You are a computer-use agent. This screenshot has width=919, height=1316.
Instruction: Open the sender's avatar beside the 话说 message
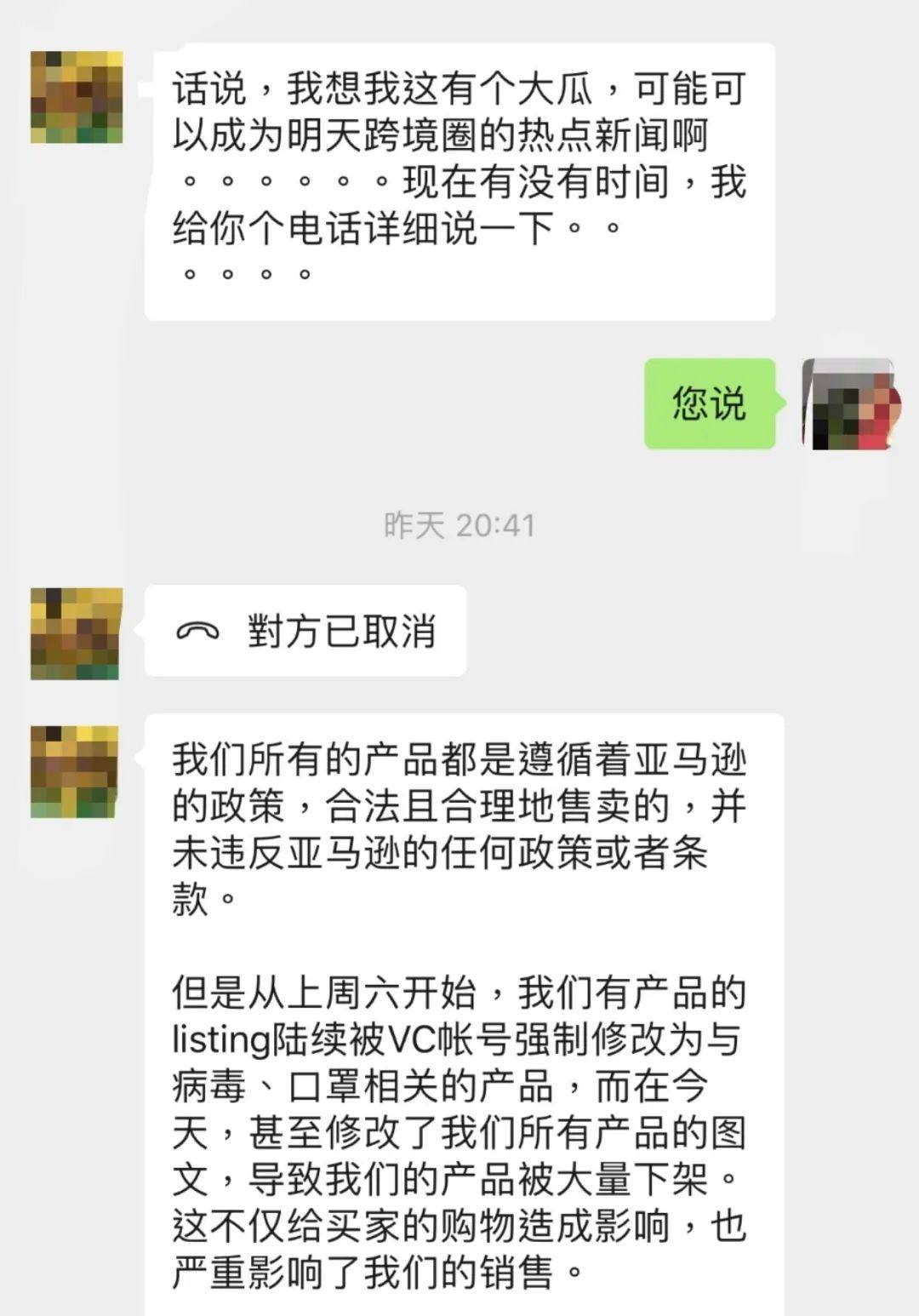77,97
